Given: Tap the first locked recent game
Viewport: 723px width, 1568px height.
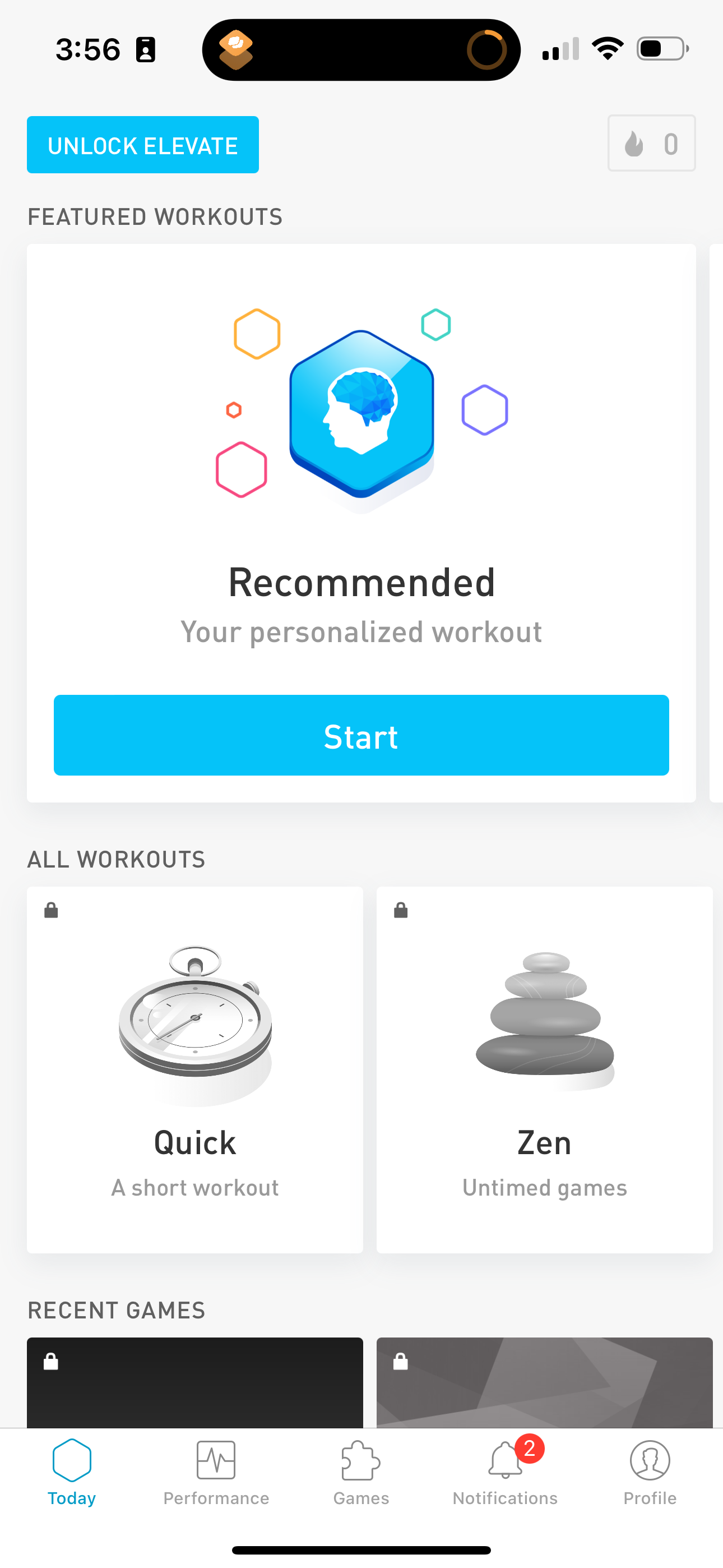Looking at the screenshot, I should click(194, 1388).
